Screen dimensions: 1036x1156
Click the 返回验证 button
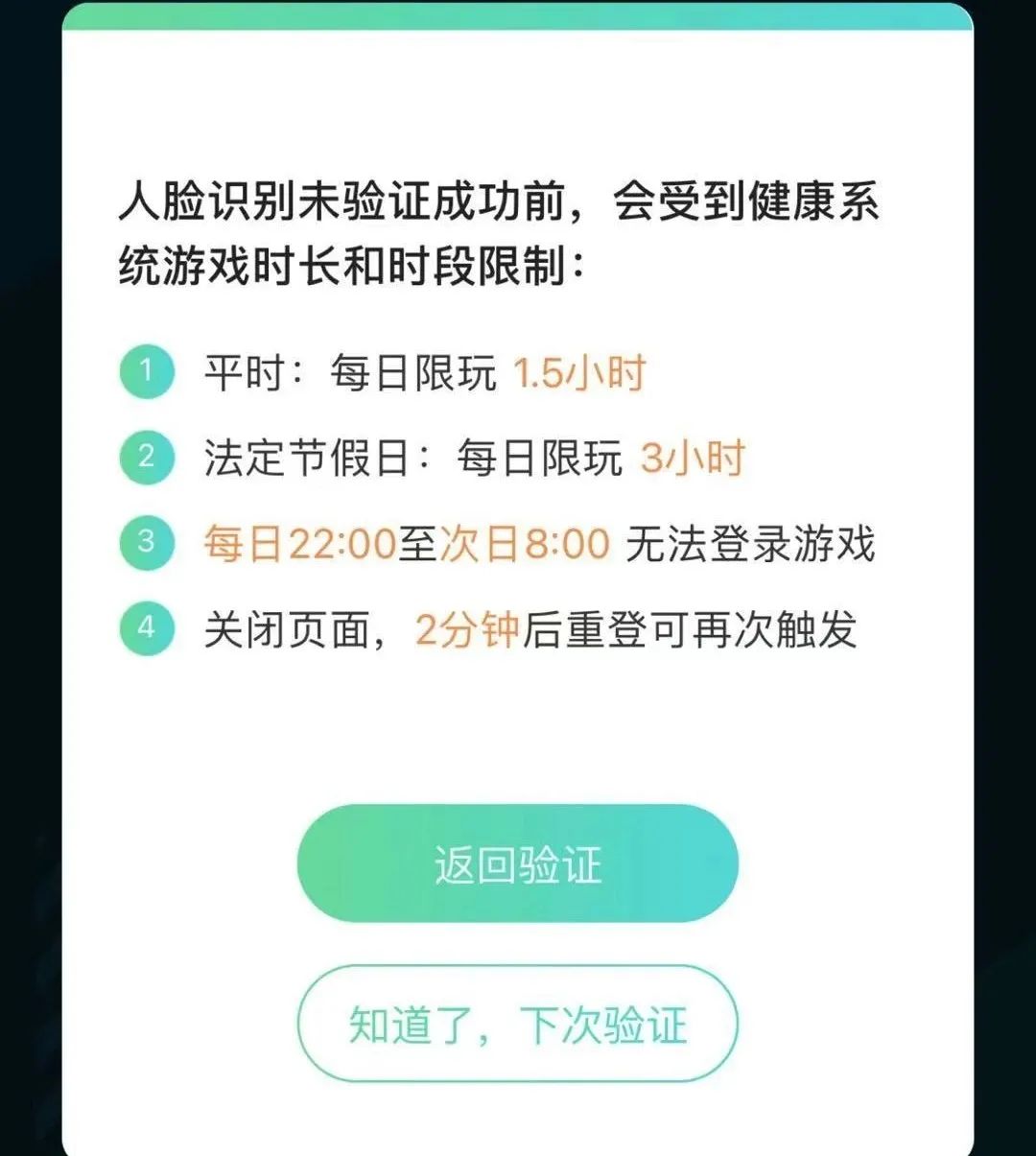pyautogui.click(x=518, y=863)
